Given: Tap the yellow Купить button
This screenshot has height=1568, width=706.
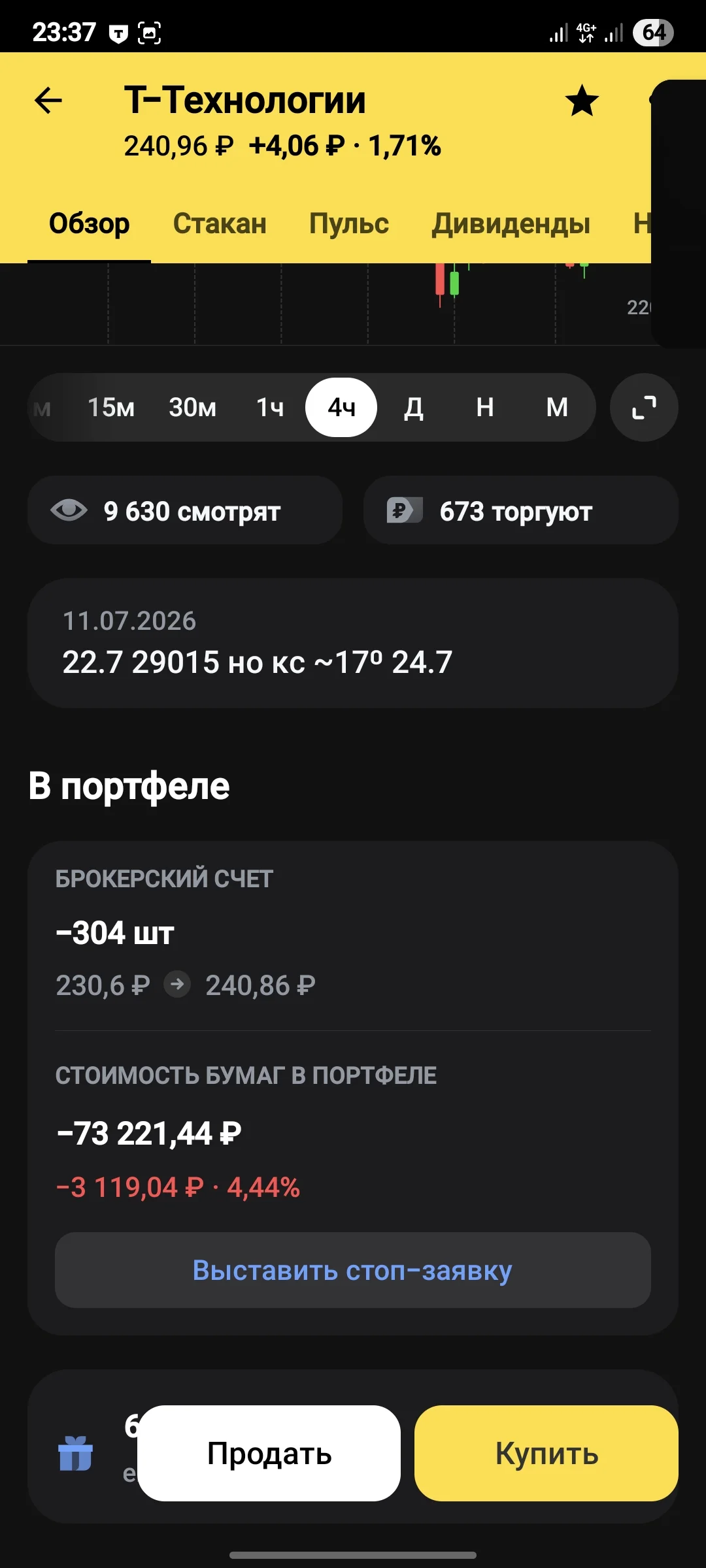Looking at the screenshot, I should [x=546, y=1453].
